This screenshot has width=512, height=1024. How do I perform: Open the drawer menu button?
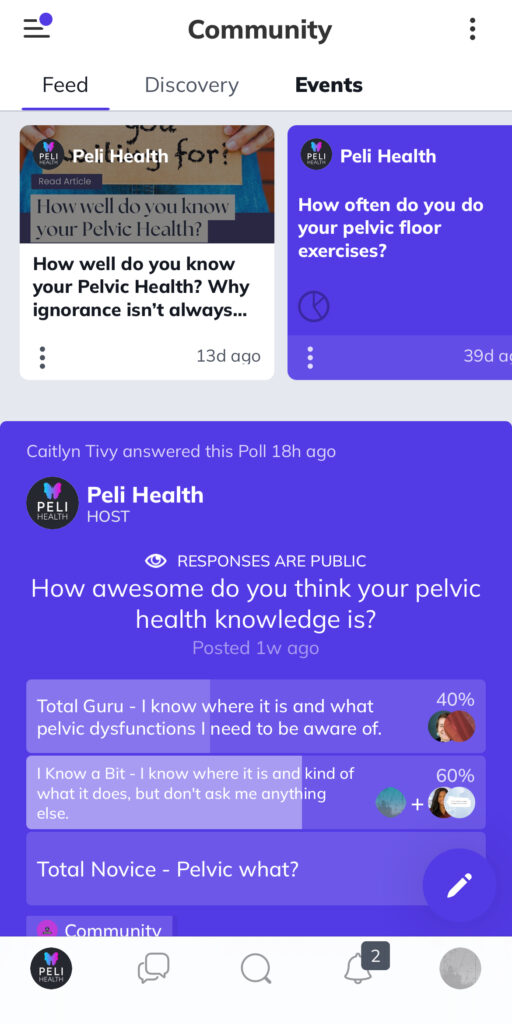point(37,28)
